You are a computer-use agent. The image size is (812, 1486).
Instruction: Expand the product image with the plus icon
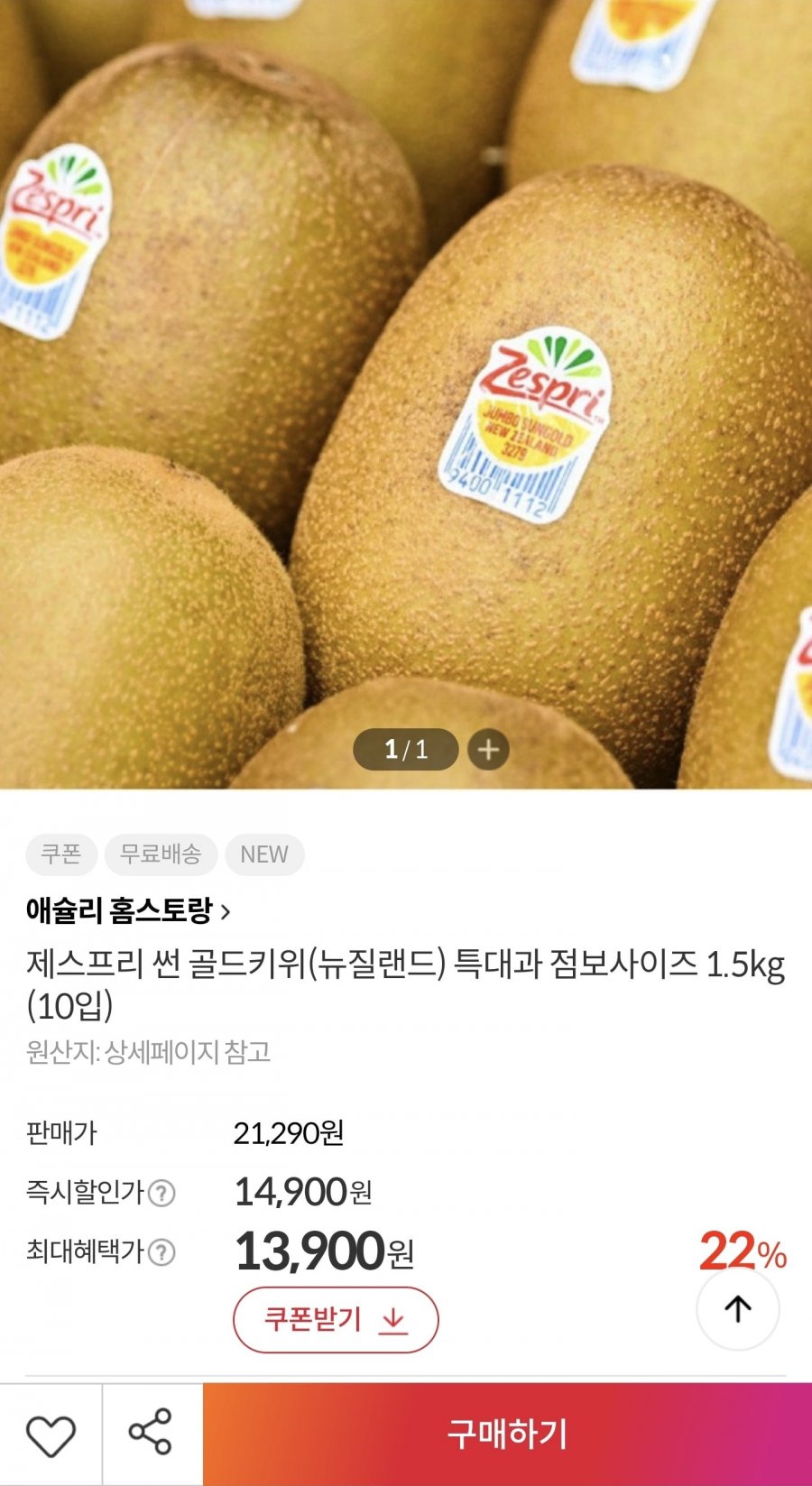pyautogui.click(x=488, y=750)
